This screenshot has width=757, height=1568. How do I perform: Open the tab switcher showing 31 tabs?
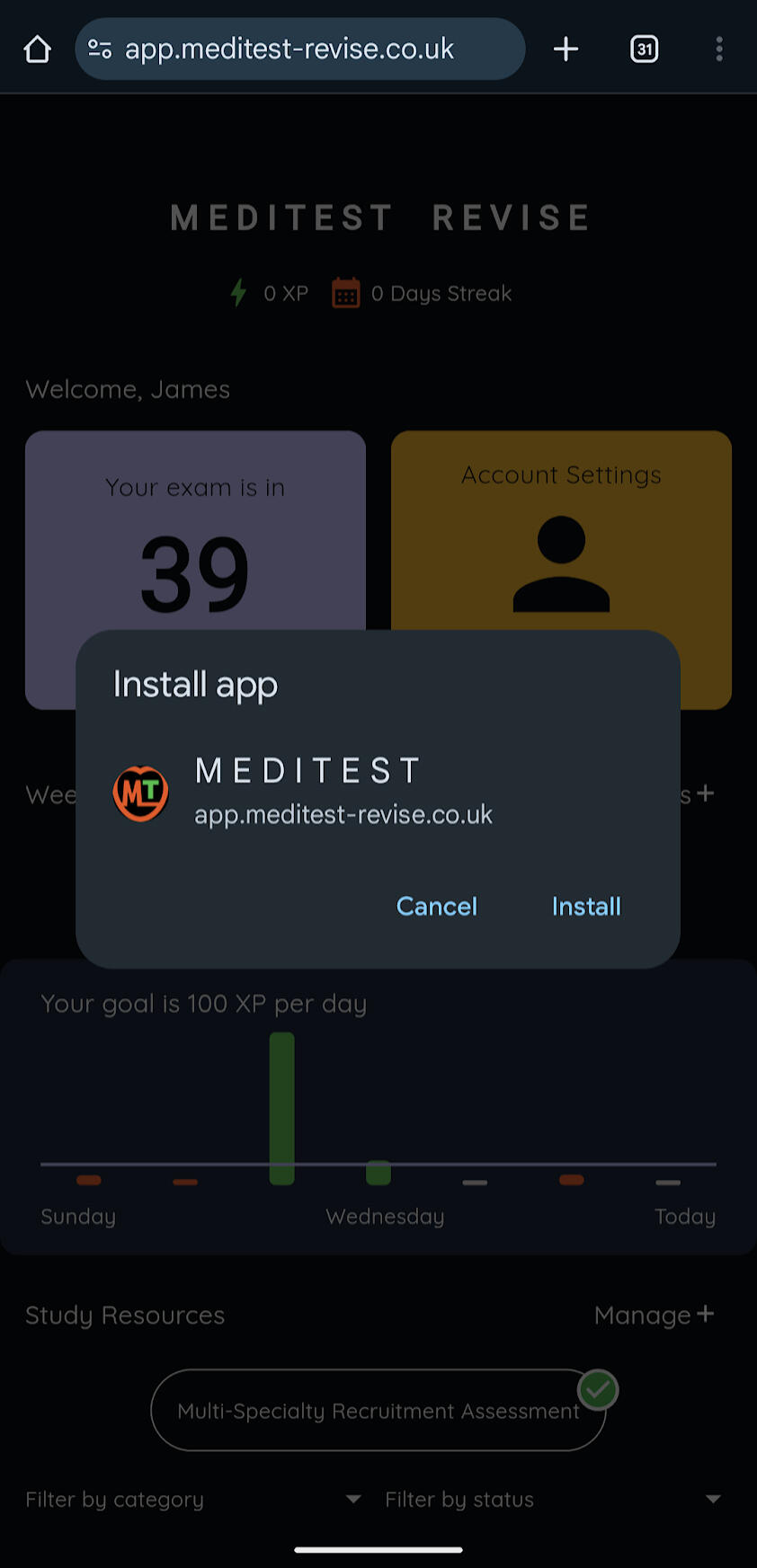tap(644, 49)
